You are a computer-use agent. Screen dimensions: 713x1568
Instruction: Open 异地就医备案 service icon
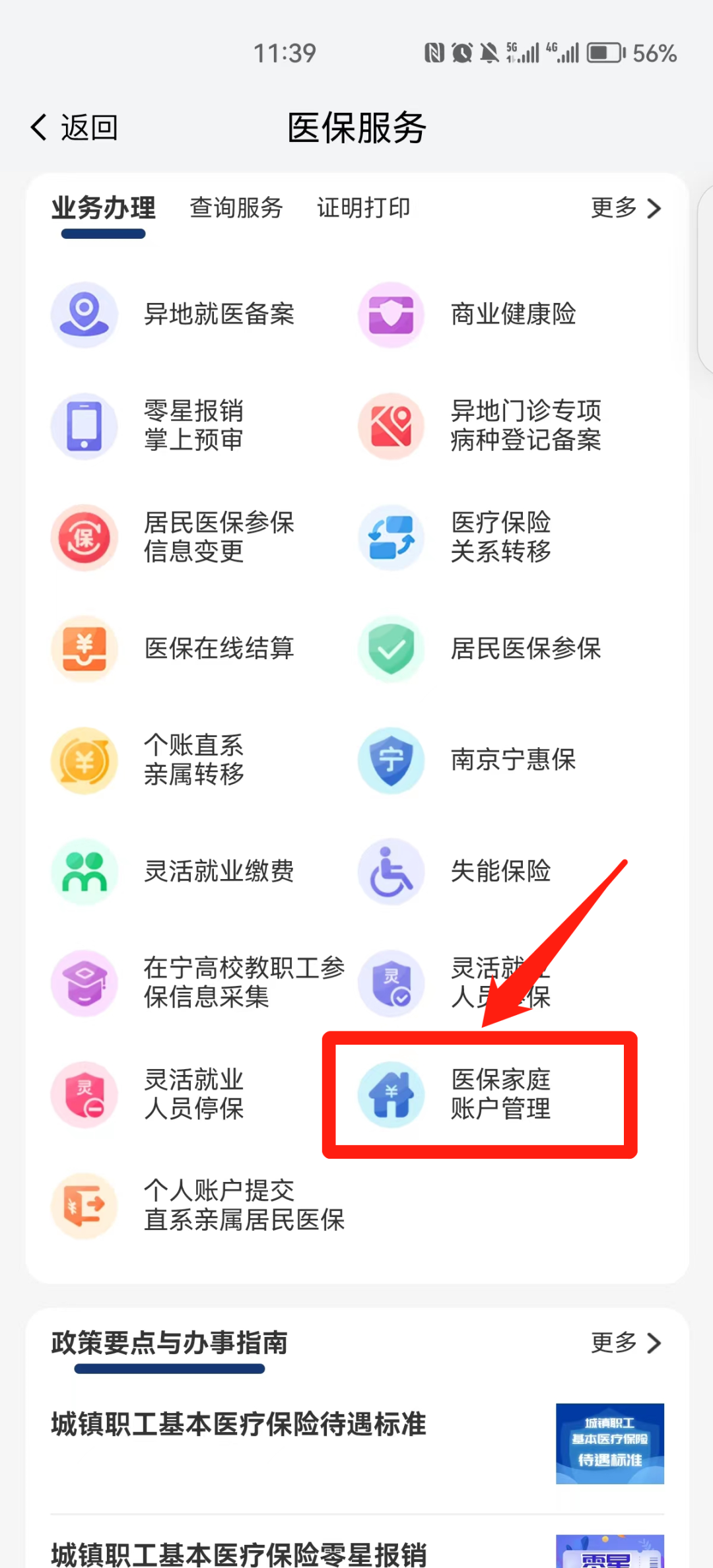point(85,315)
